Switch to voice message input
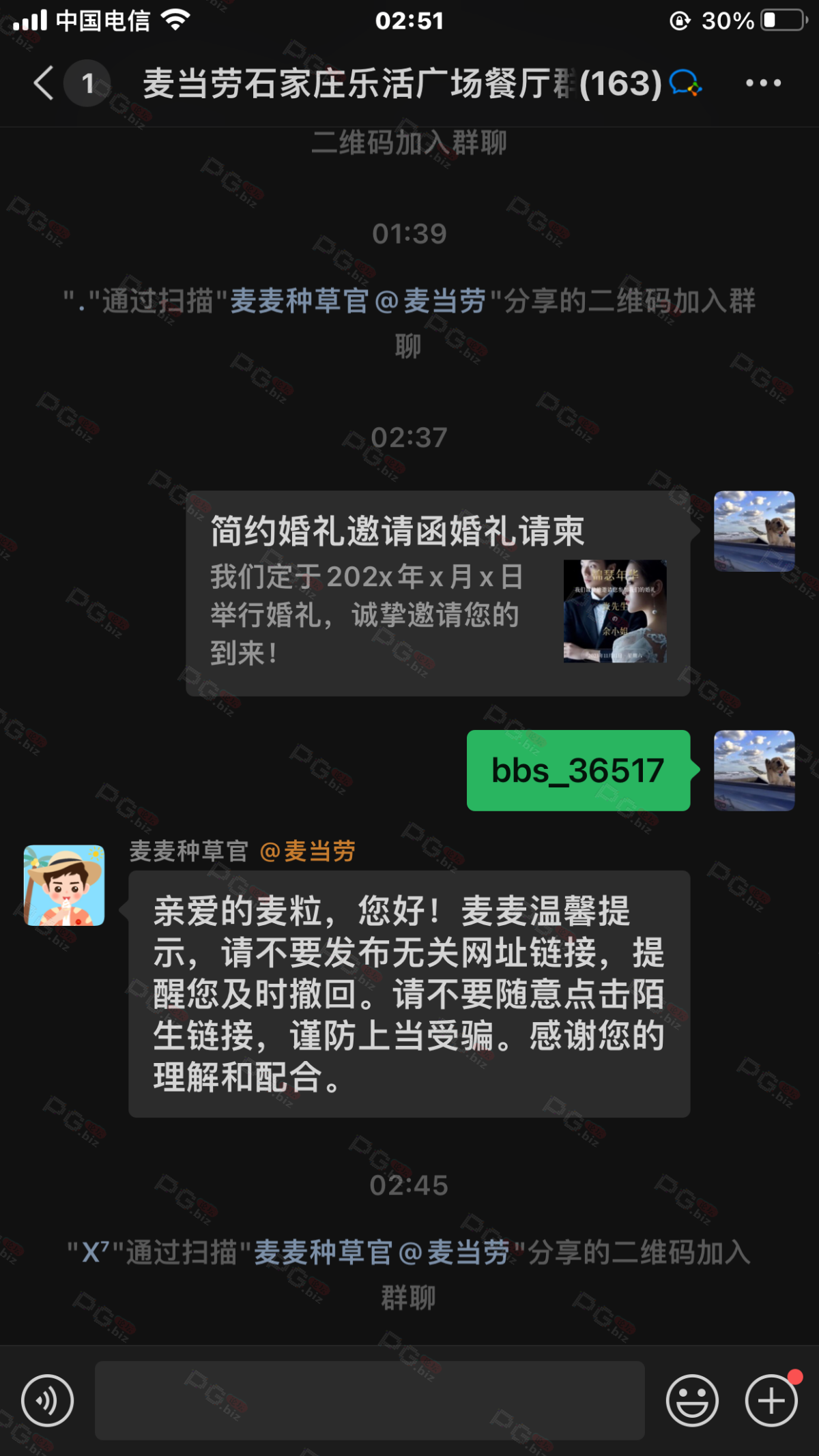The image size is (819, 1456). 47,1401
